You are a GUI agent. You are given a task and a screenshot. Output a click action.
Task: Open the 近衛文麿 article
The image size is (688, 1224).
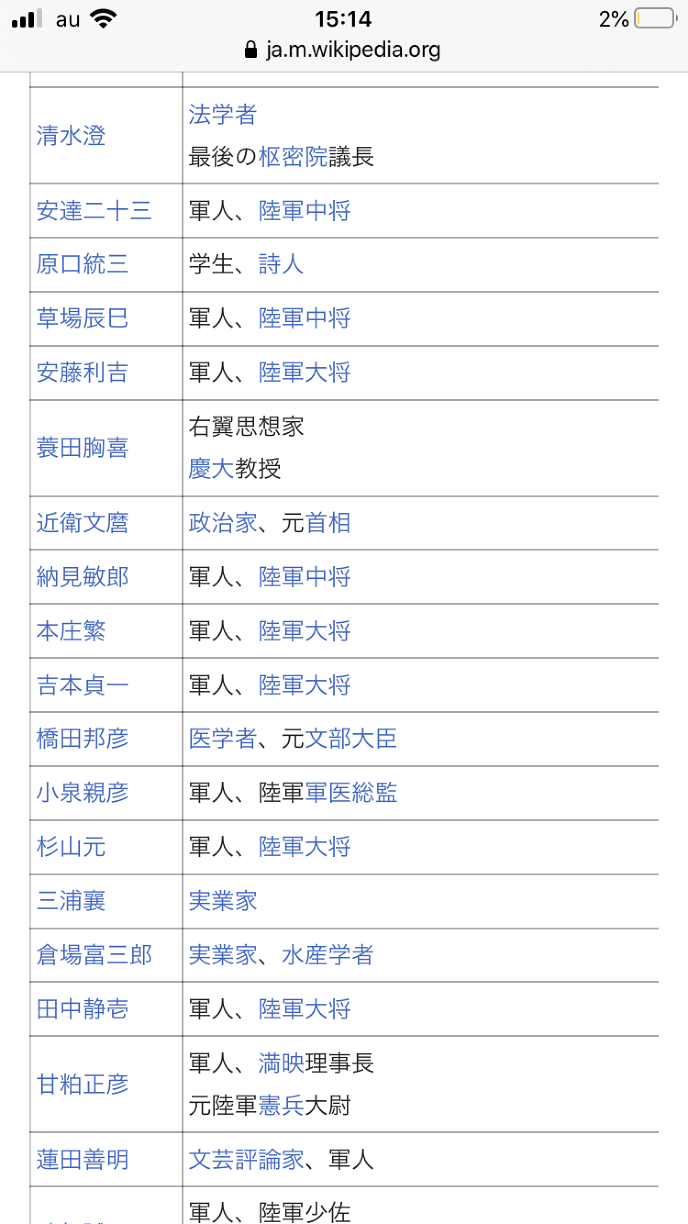click(x=83, y=523)
